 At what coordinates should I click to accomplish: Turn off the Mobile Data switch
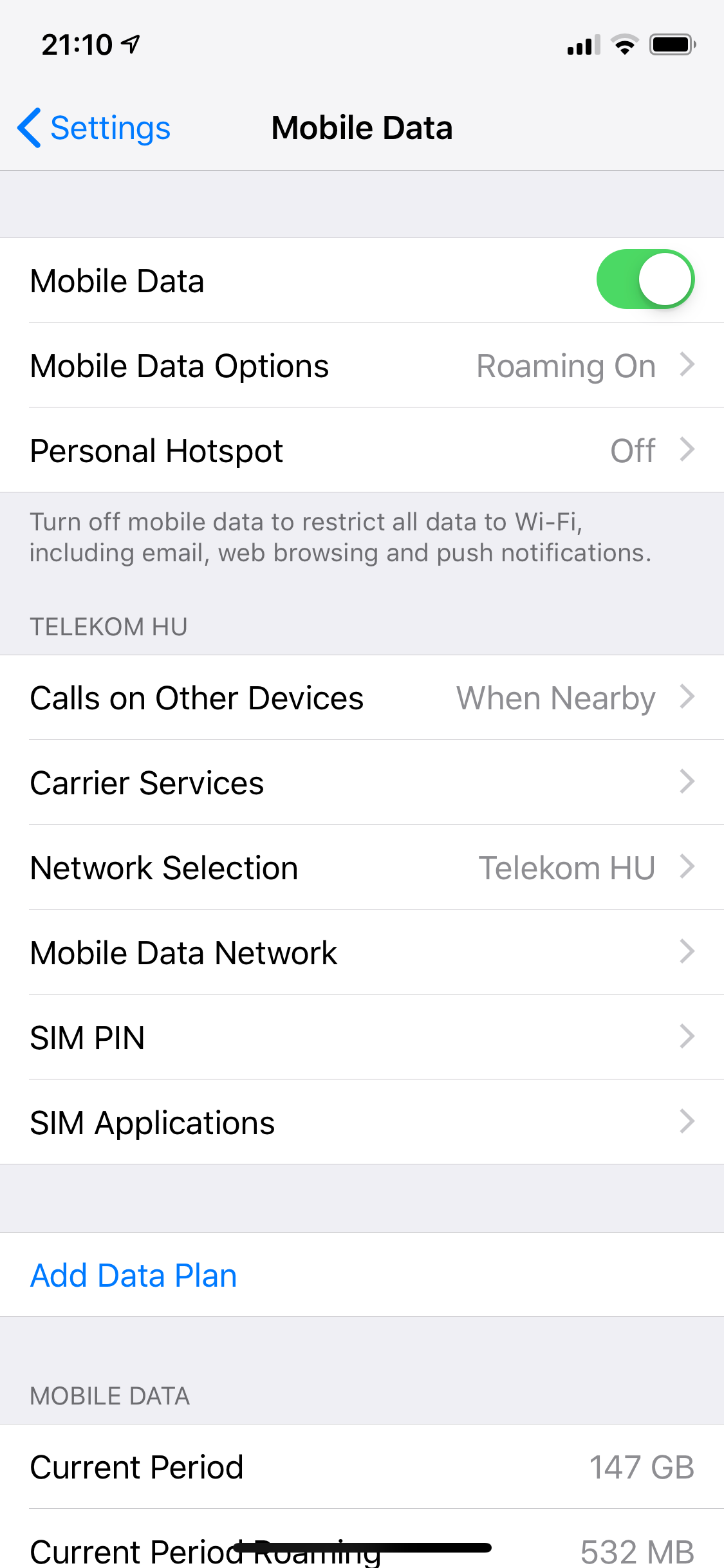(x=645, y=279)
